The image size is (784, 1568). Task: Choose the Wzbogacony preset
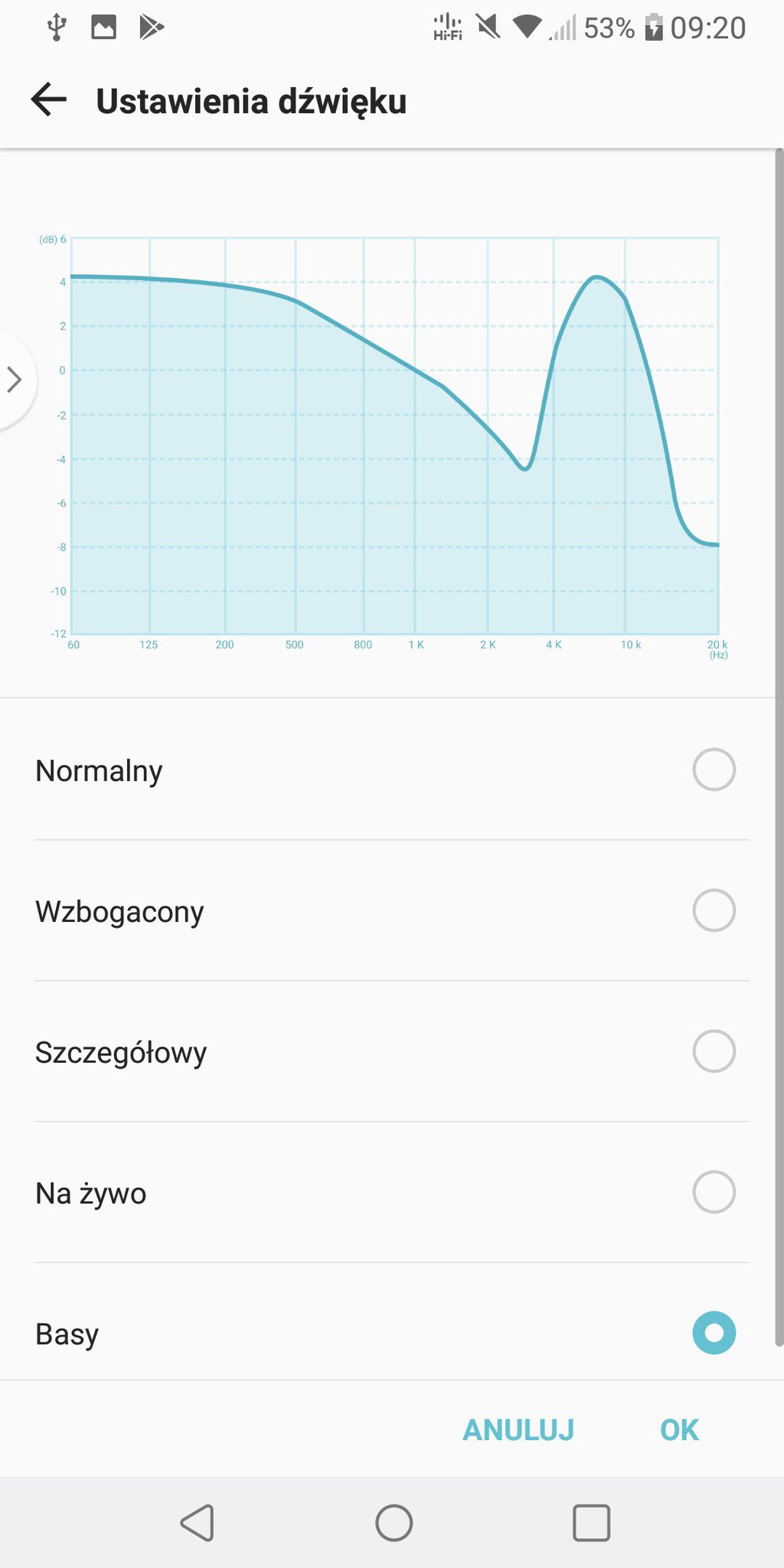pyautogui.click(x=714, y=910)
